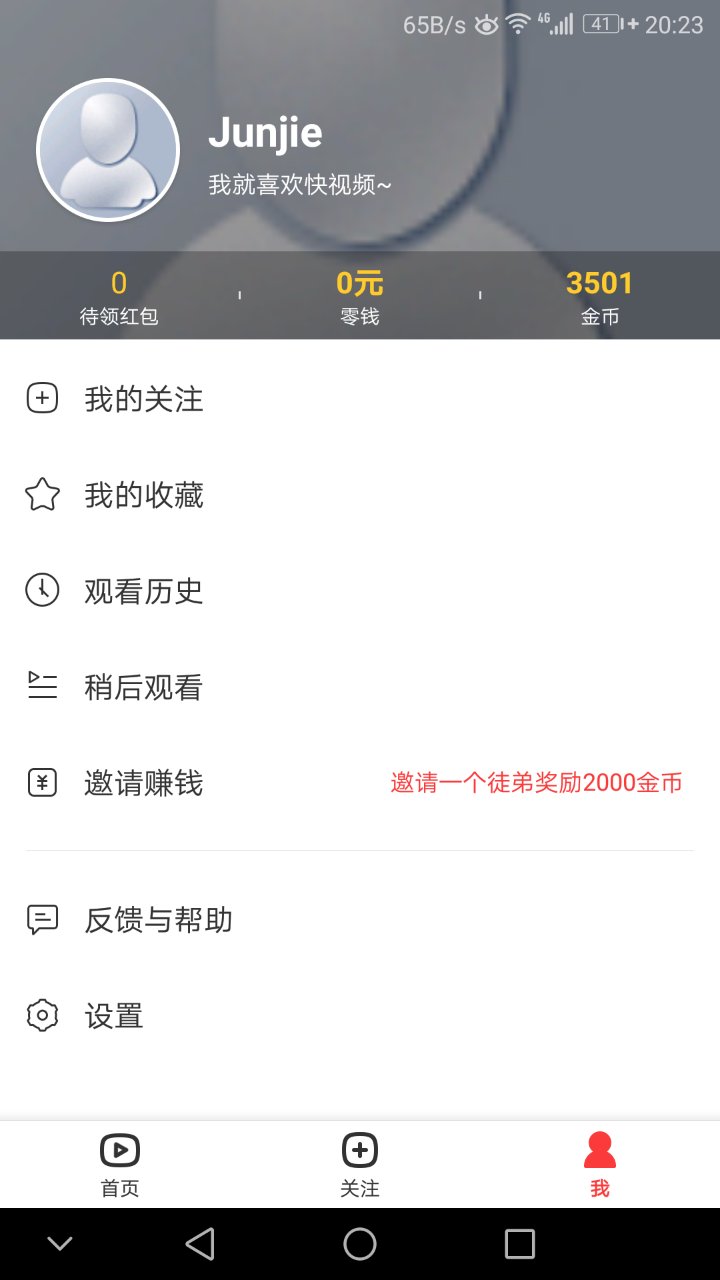View 零钱 balance of 0元
Image resolution: width=720 pixels, height=1280 pixels.
pyautogui.click(x=359, y=297)
